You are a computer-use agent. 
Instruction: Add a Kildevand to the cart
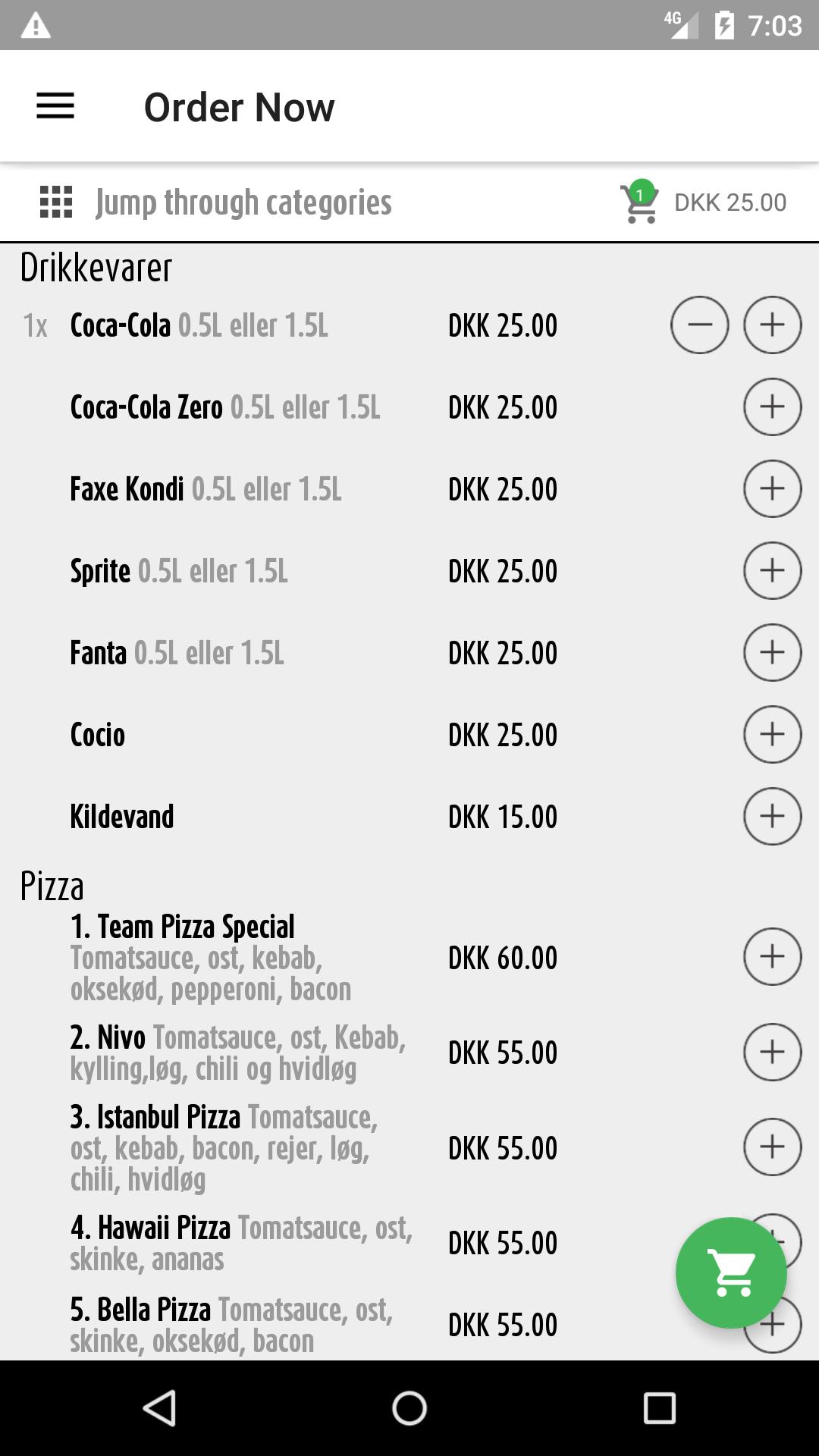coord(772,815)
